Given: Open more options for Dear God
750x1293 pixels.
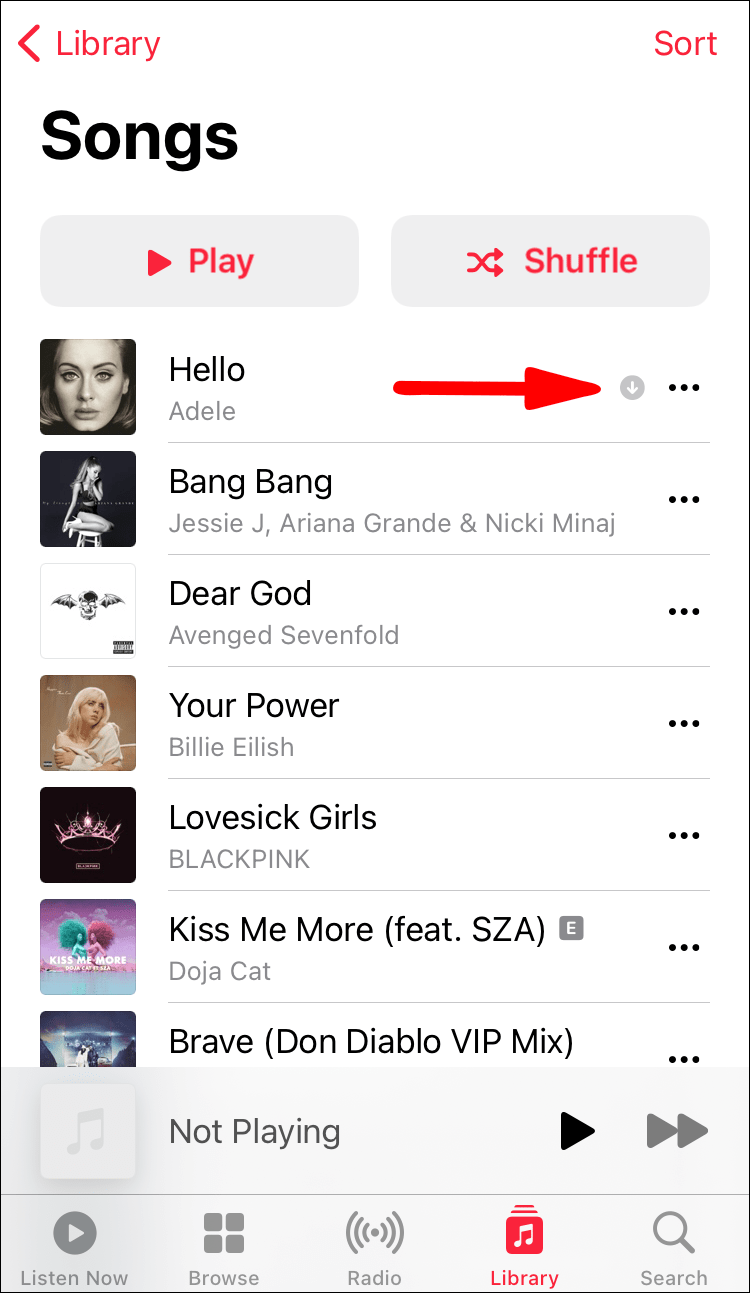Looking at the screenshot, I should click(684, 611).
